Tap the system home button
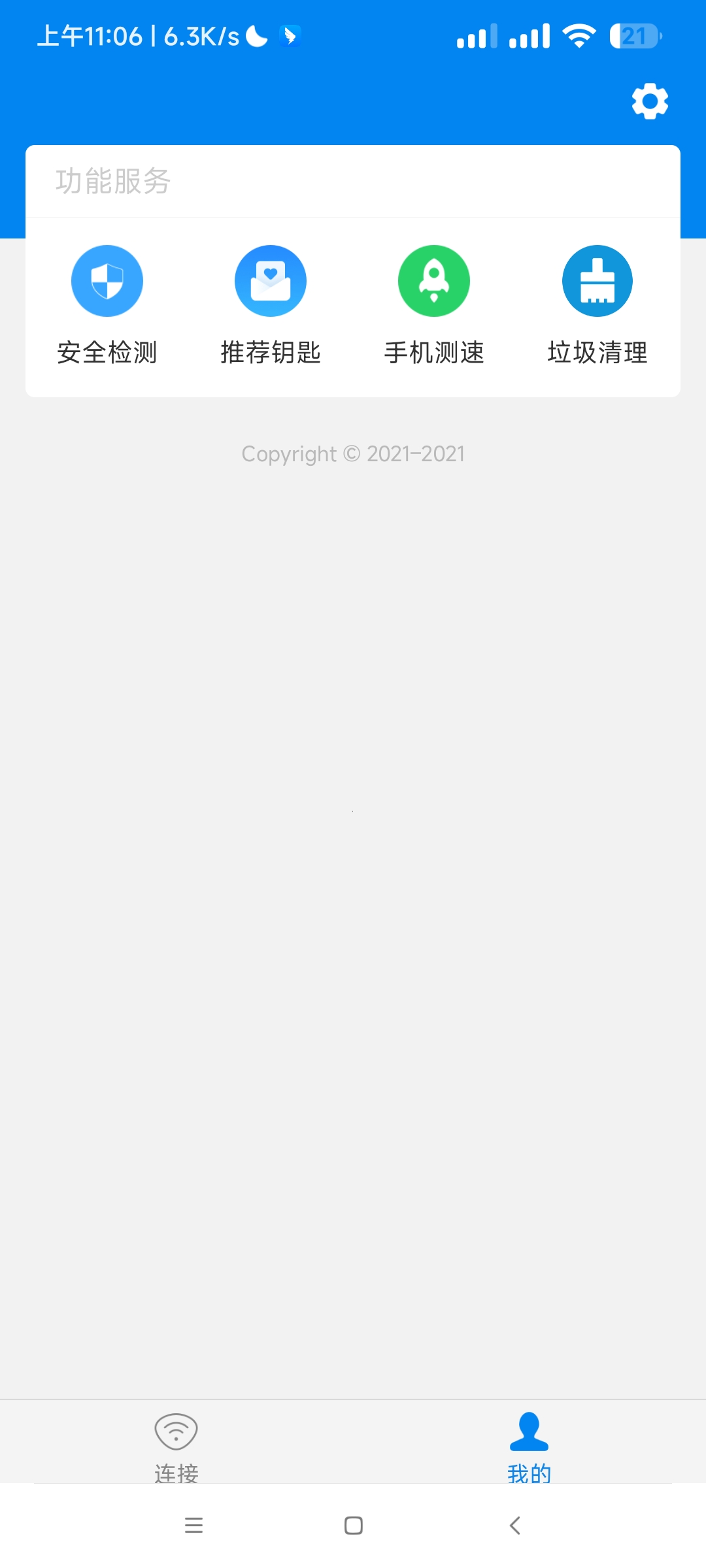 click(x=353, y=1526)
